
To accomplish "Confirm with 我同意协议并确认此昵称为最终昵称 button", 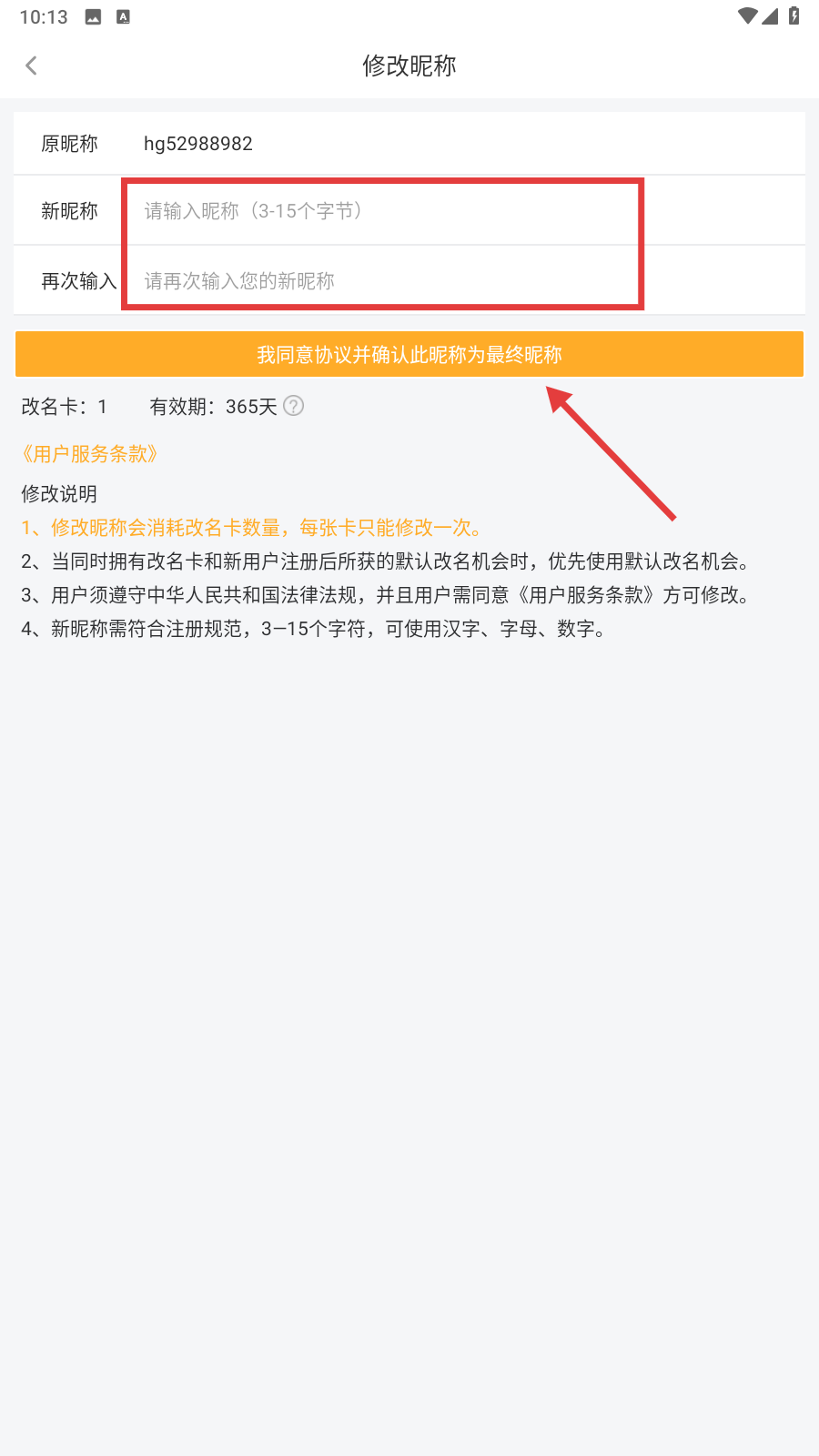I will click(x=409, y=354).
